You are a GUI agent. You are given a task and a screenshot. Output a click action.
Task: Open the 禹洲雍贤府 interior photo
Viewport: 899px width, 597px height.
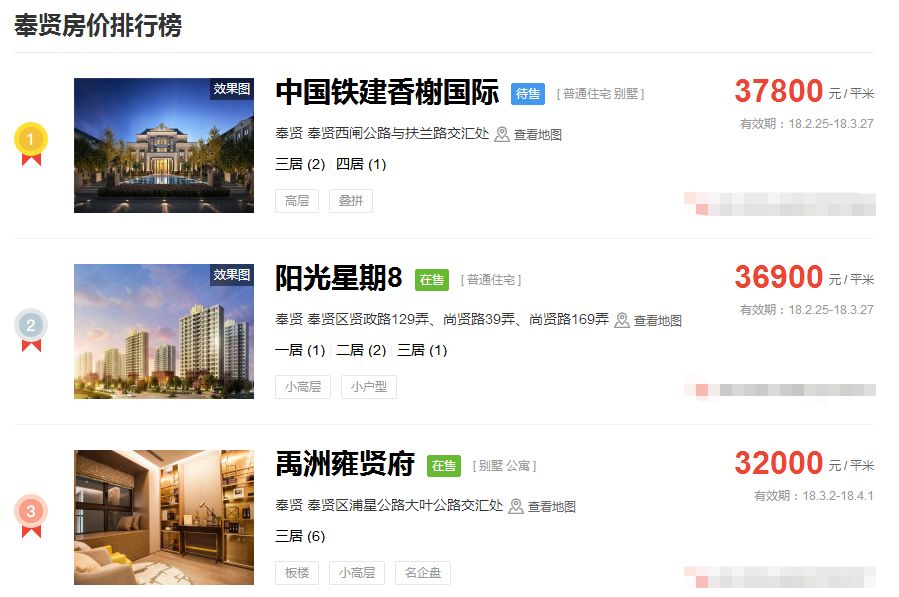coord(164,517)
